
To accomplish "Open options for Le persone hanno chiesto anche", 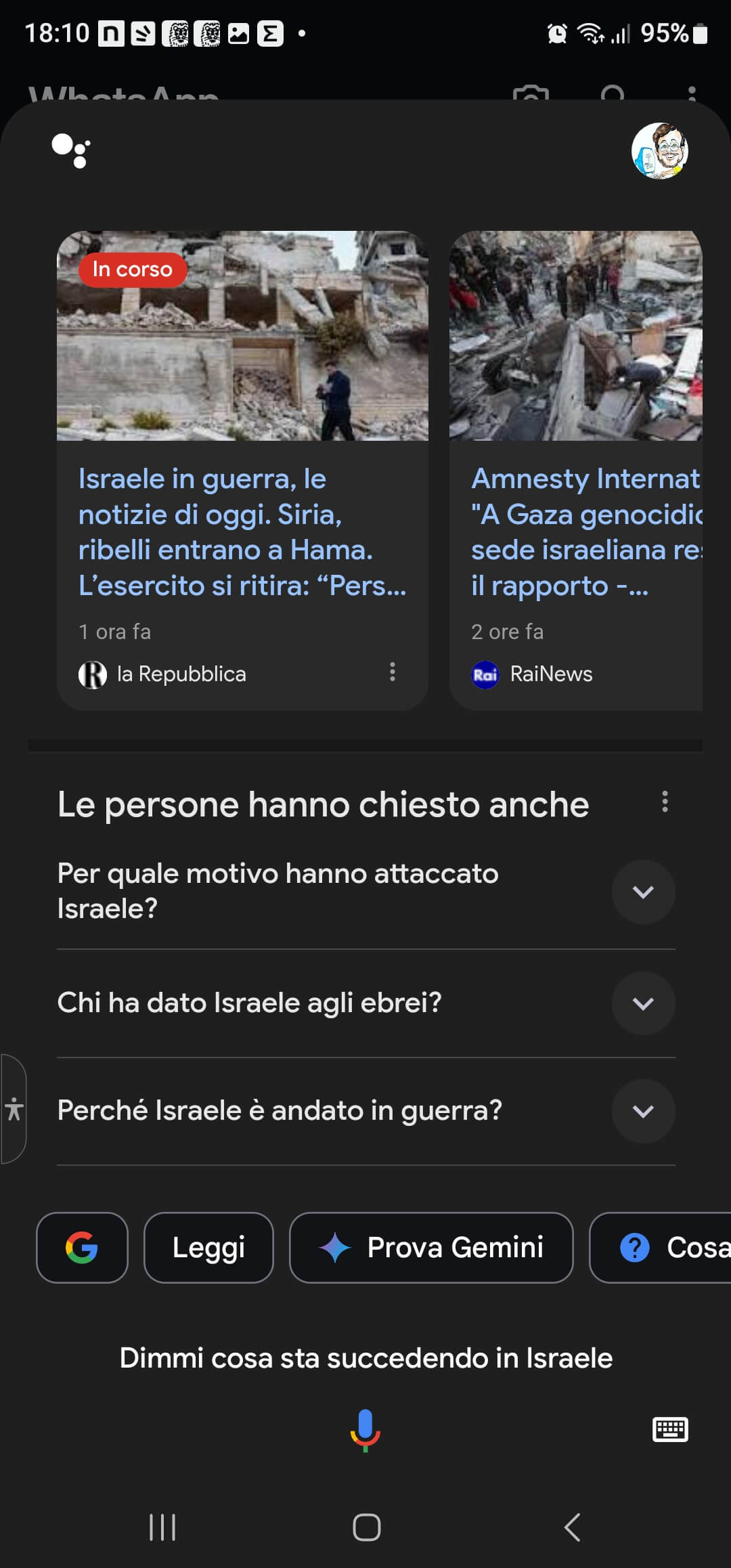I will click(665, 802).
